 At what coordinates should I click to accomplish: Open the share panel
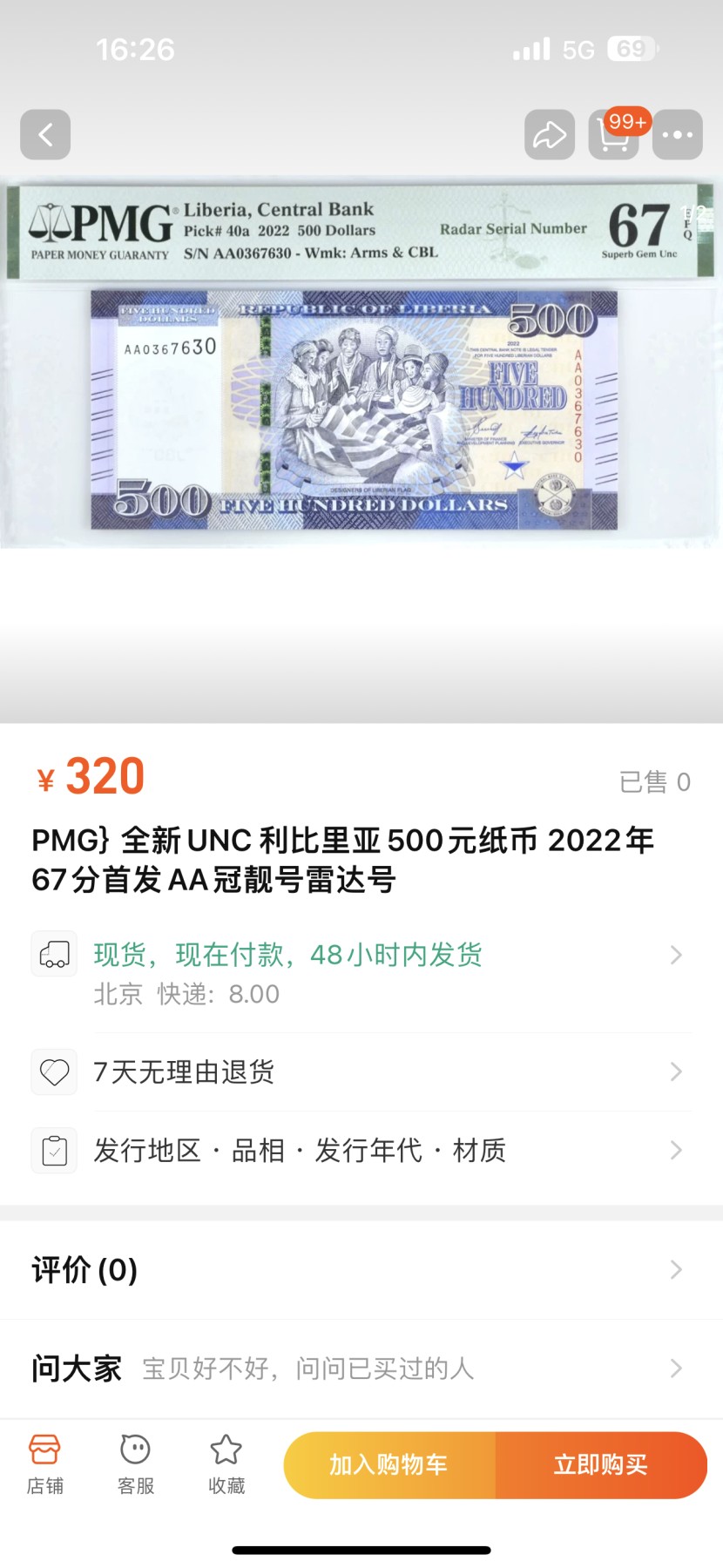click(549, 134)
